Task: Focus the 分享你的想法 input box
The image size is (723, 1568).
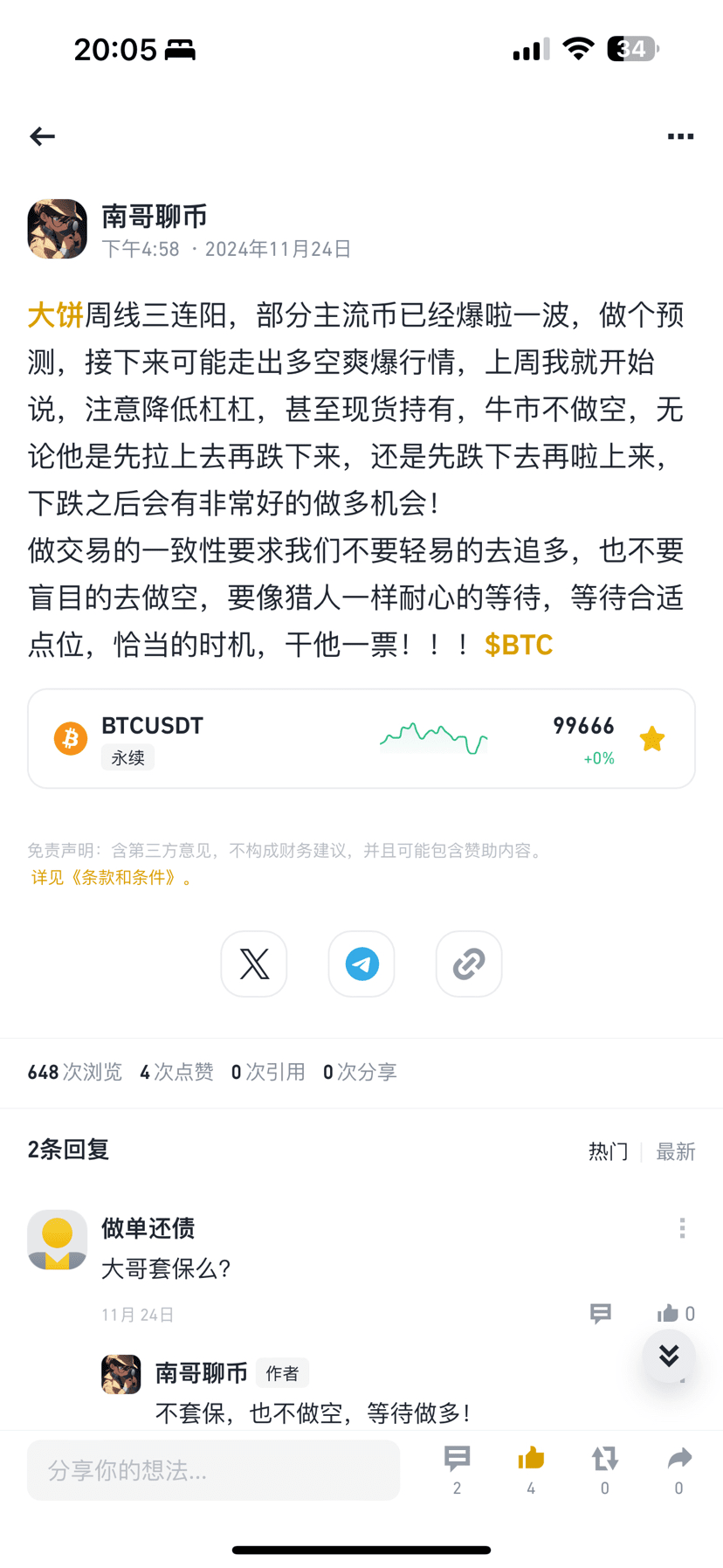Action: pyautogui.click(x=213, y=1470)
